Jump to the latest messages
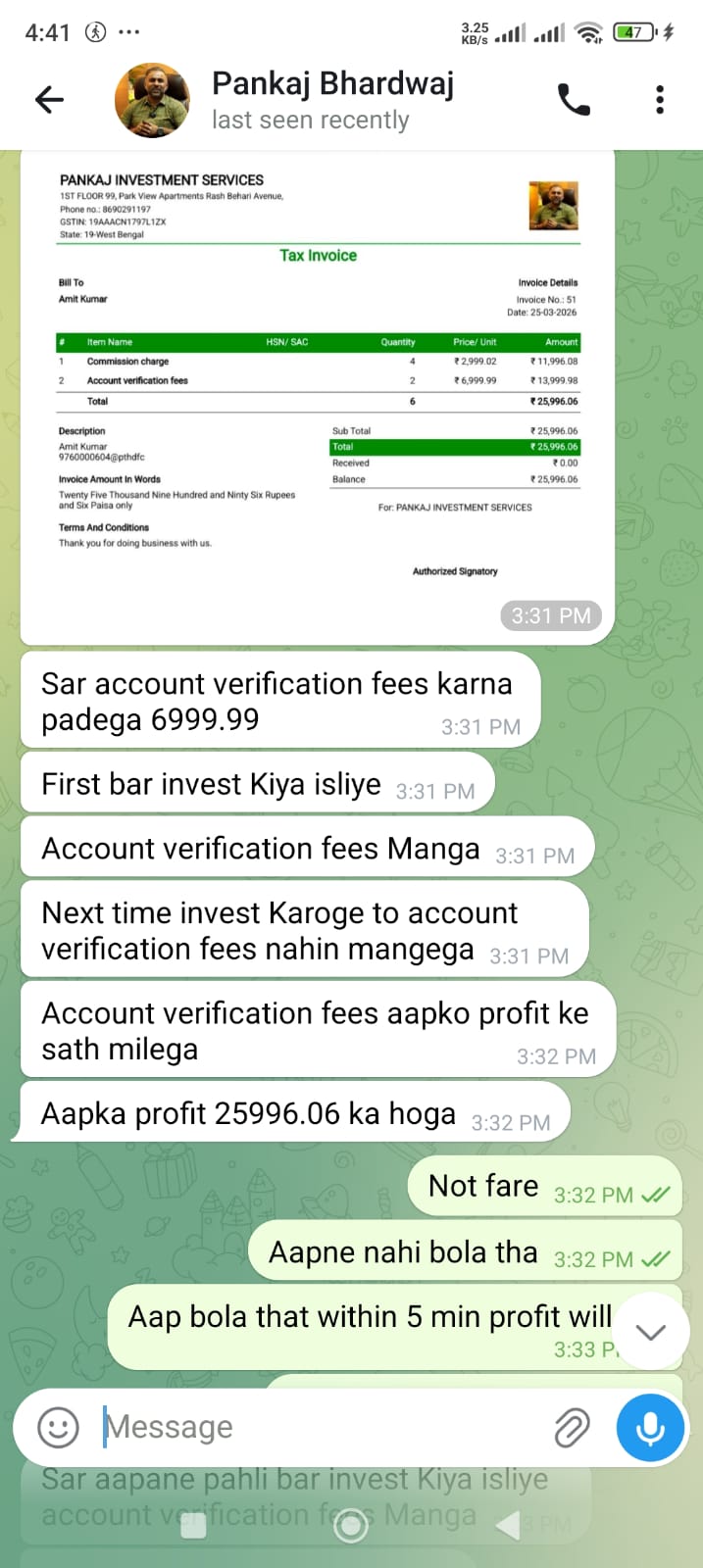This screenshot has width=703, height=1568. [x=651, y=1332]
